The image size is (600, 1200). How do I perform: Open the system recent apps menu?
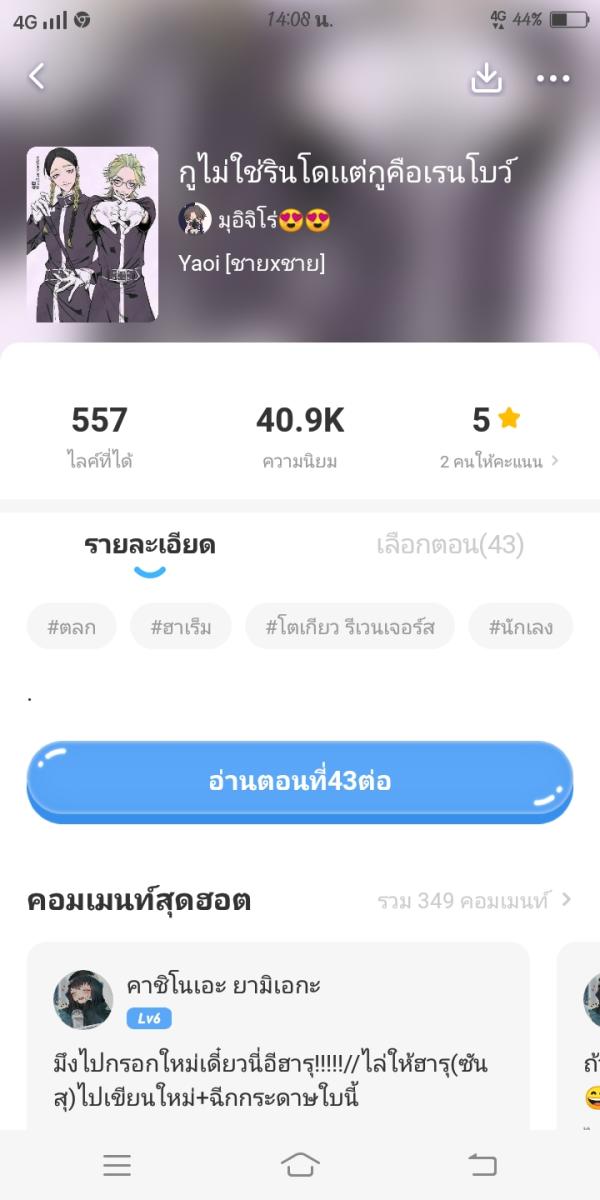(117, 1164)
